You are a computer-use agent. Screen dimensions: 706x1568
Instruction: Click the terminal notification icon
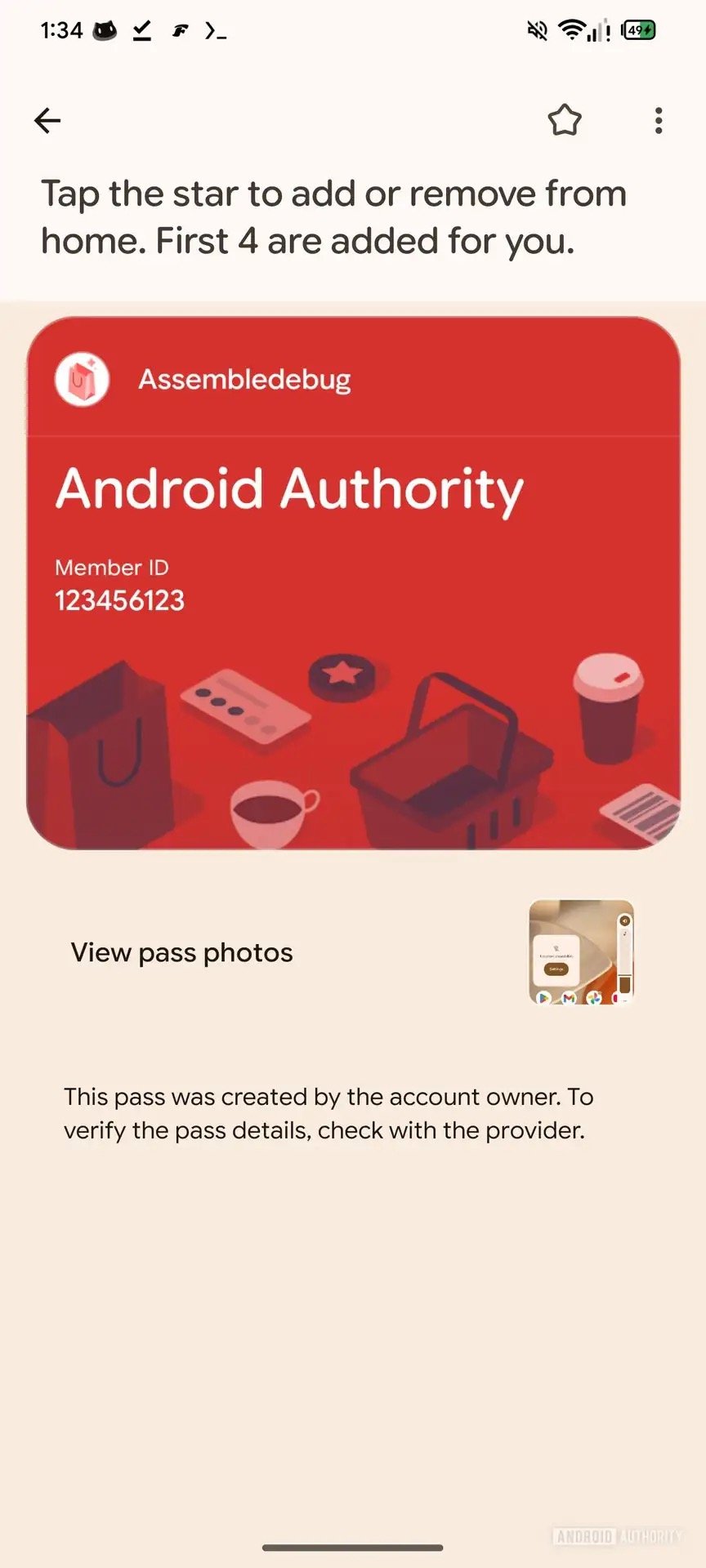pyautogui.click(x=215, y=30)
